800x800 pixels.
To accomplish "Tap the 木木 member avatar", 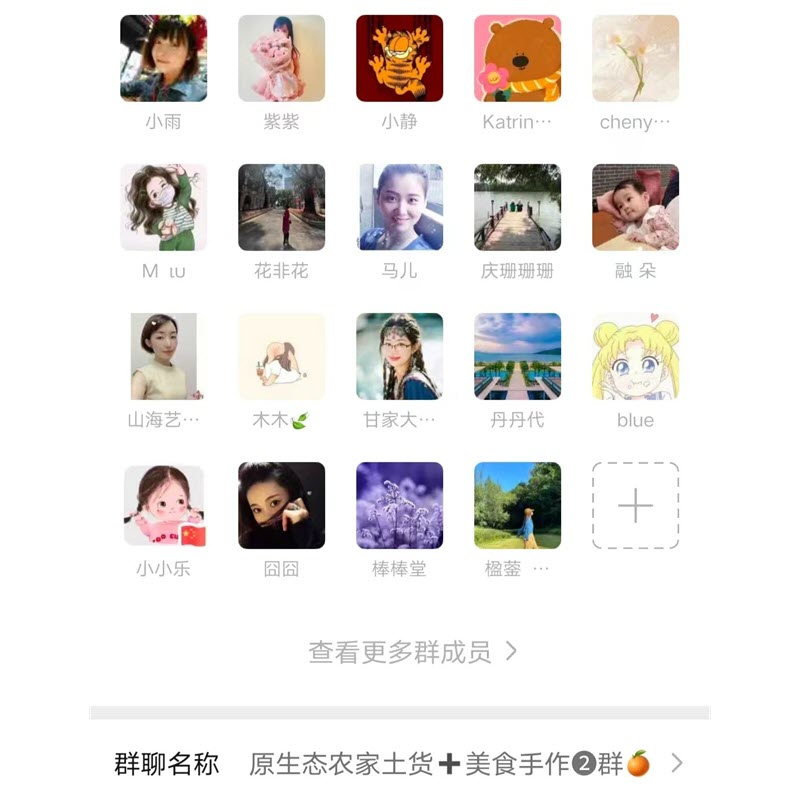I will click(281, 356).
